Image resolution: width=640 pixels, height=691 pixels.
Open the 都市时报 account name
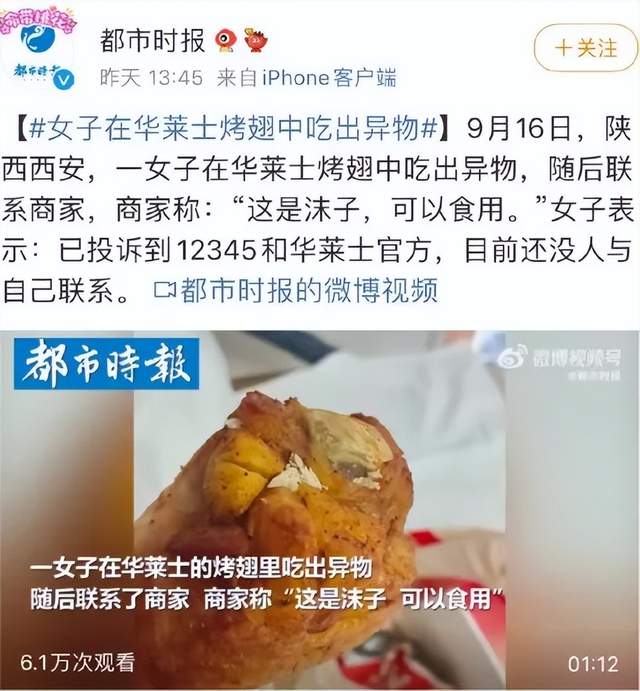(x=152, y=40)
